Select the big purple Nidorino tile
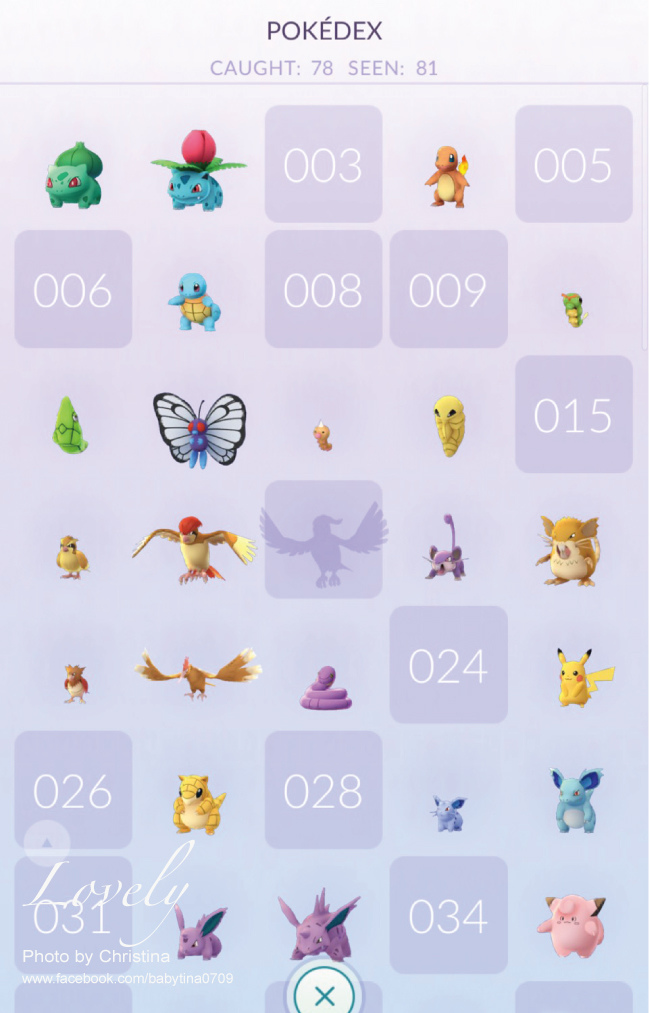The image size is (650, 1013). click(x=320, y=925)
